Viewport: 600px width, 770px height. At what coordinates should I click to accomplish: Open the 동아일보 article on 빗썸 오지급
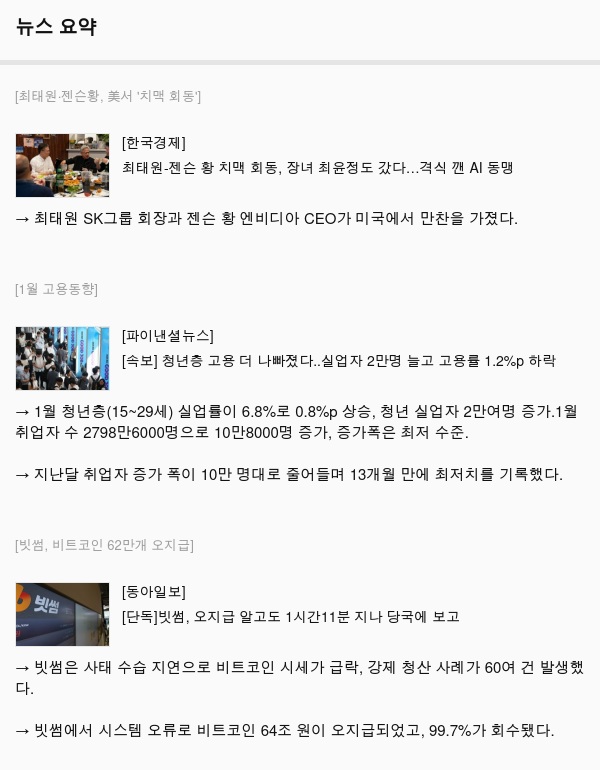click(290, 617)
